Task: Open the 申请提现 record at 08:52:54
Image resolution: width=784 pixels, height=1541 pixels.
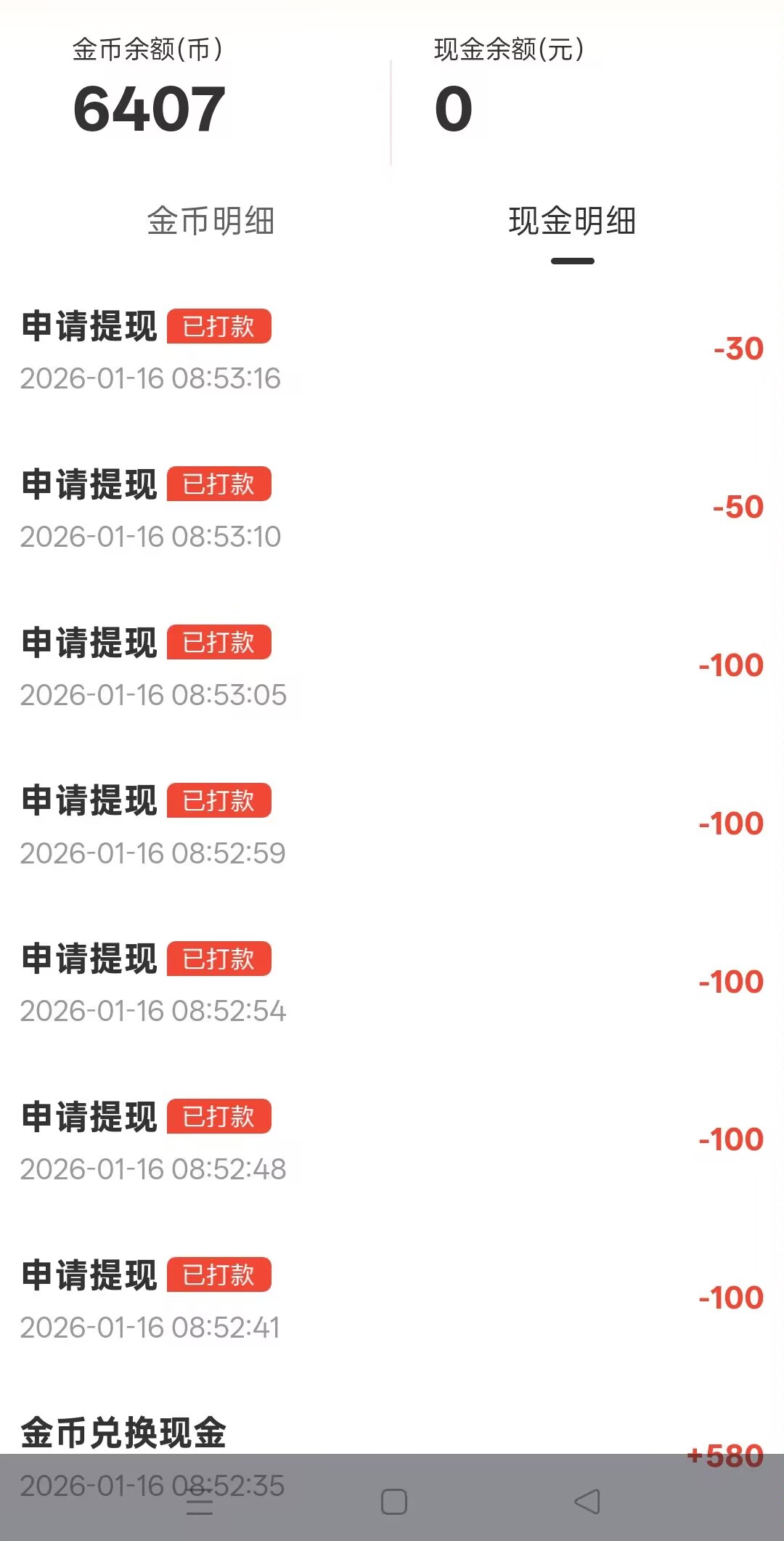Action: point(89,960)
